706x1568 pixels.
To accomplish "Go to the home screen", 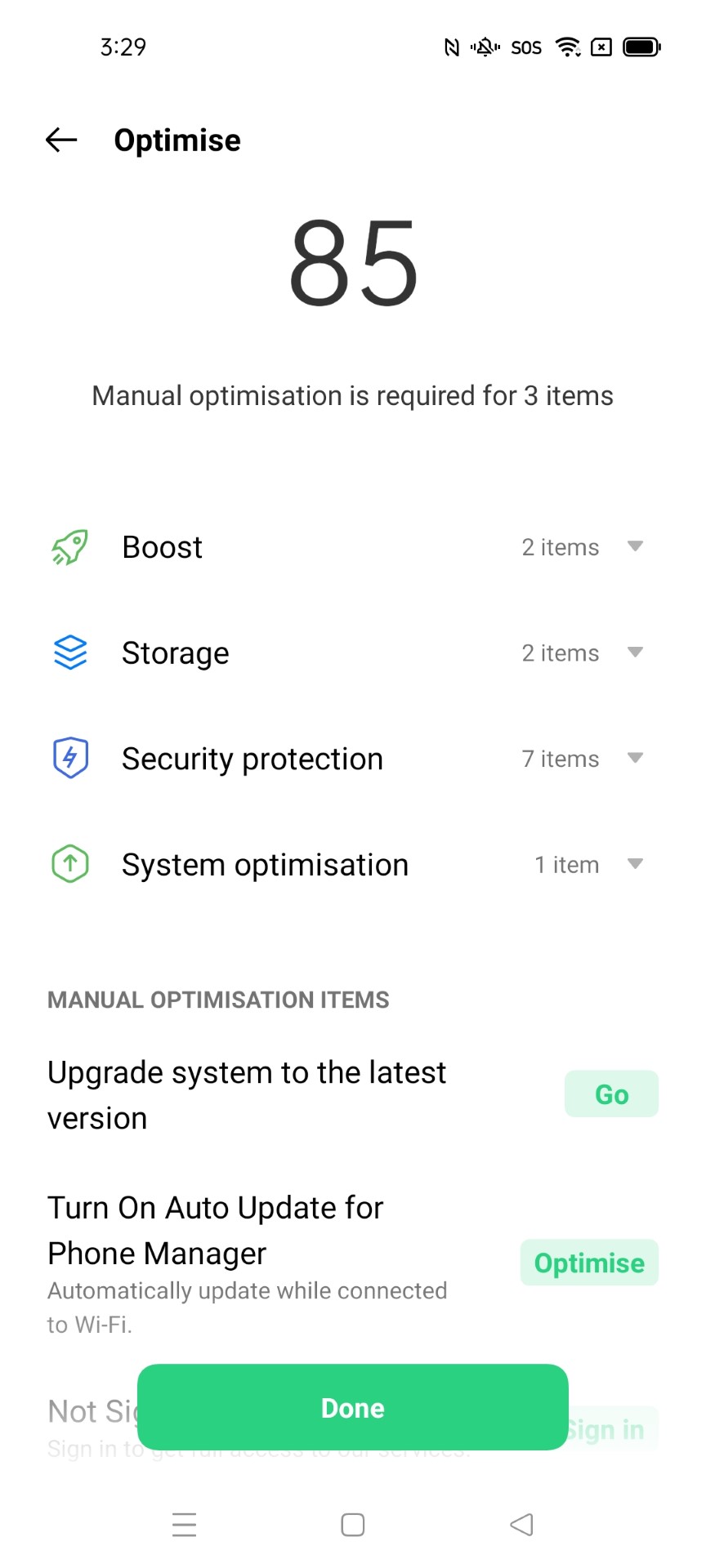I will [353, 1525].
